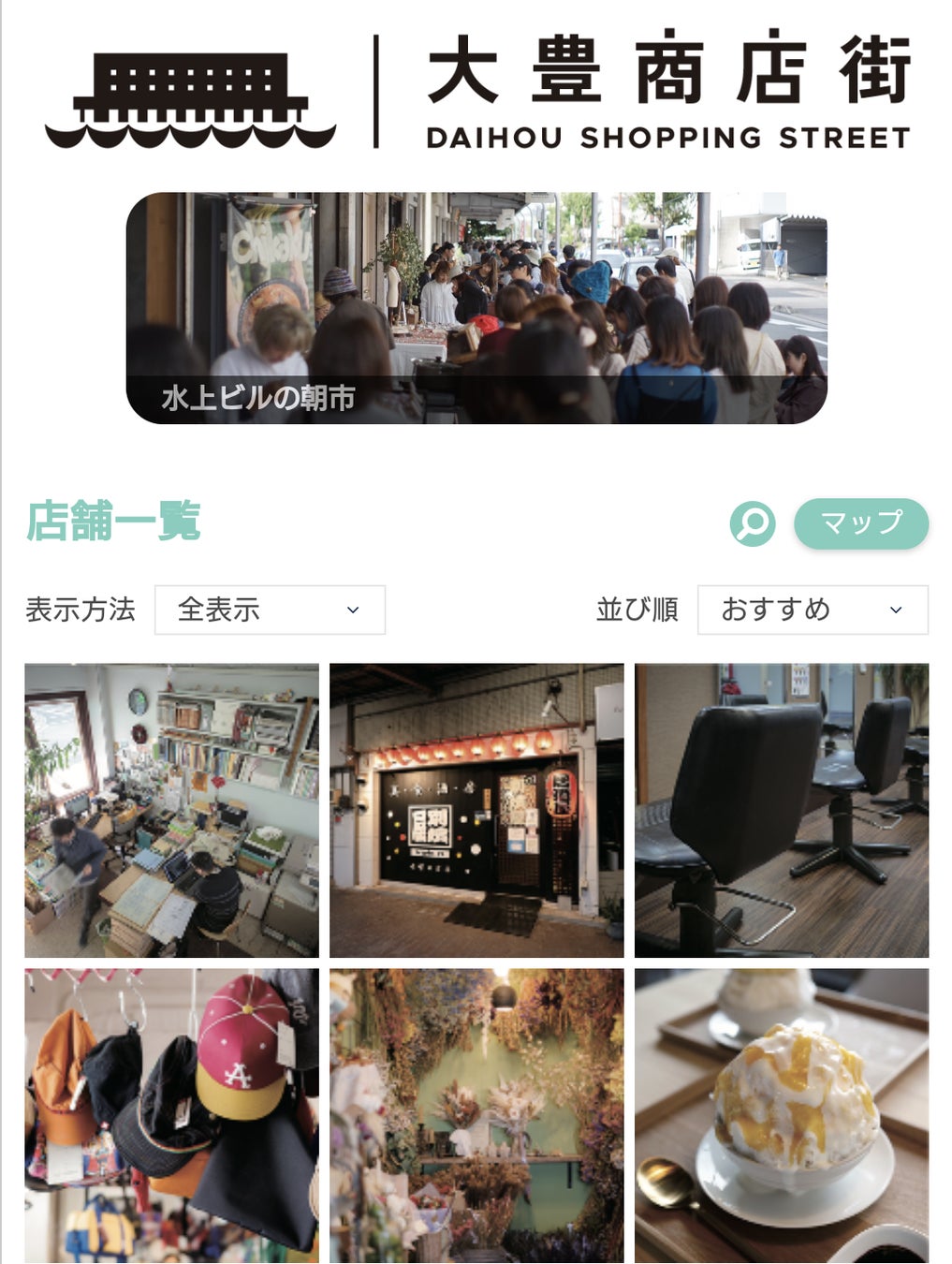View the lantern-lit izakaya storefront tile
Screen dimensions: 952x1264
point(476,810)
